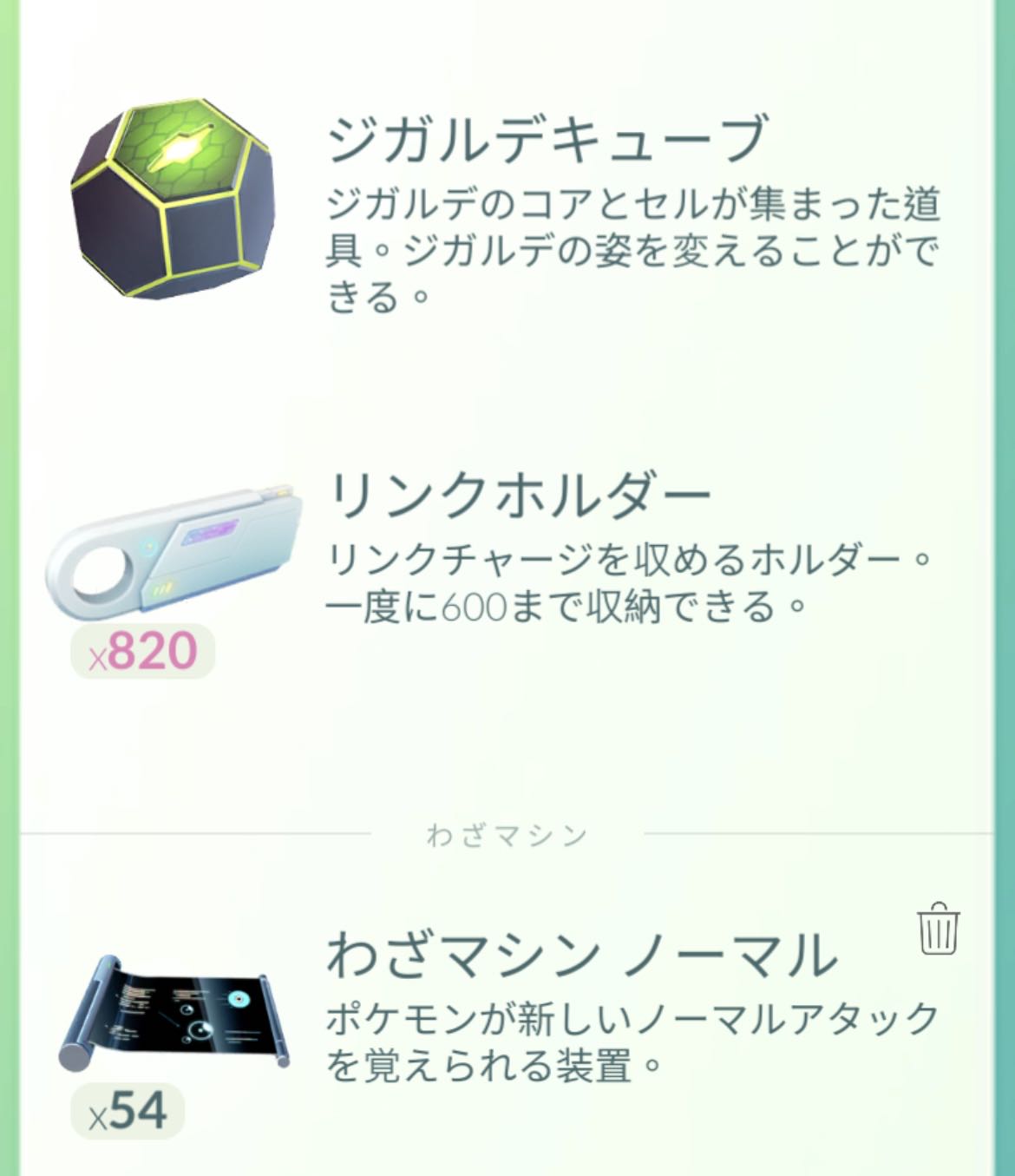Screen dimensions: 1015x1176
Task: Open the ジガルデキューブ item
Action: (x=173, y=199)
